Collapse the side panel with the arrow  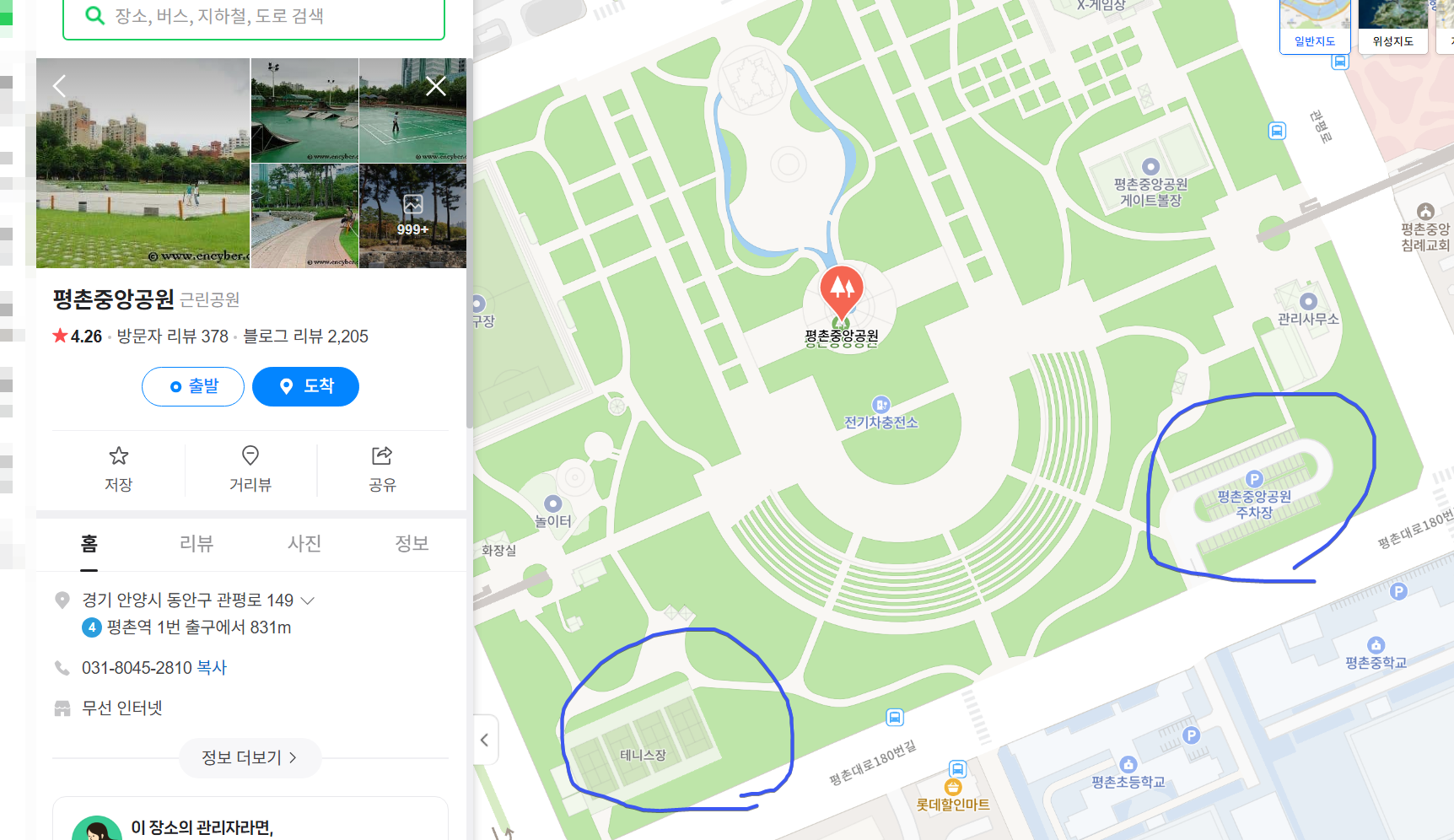pos(485,740)
